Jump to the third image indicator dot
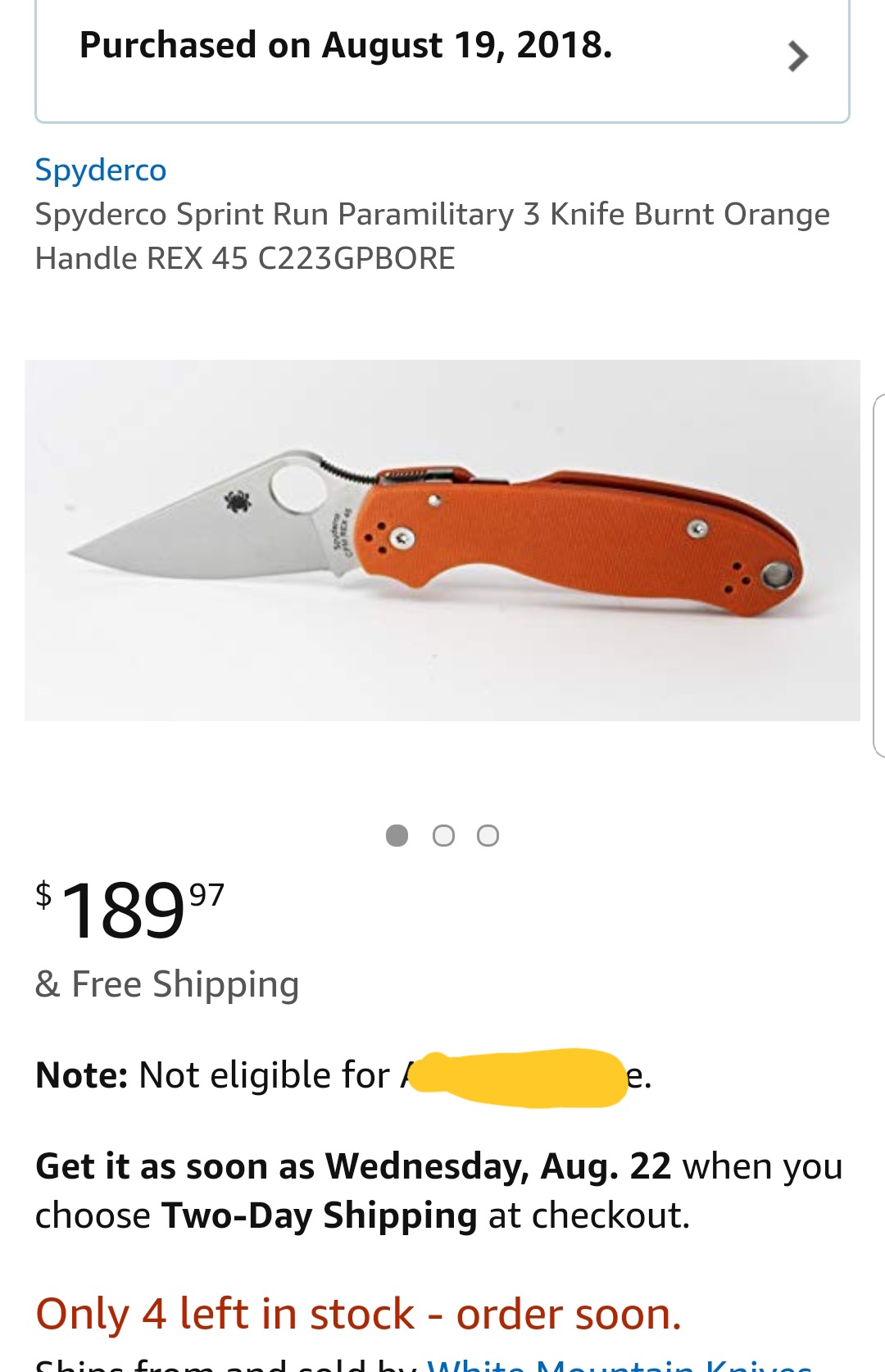885x1372 pixels. pyautogui.click(x=488, y=836)
